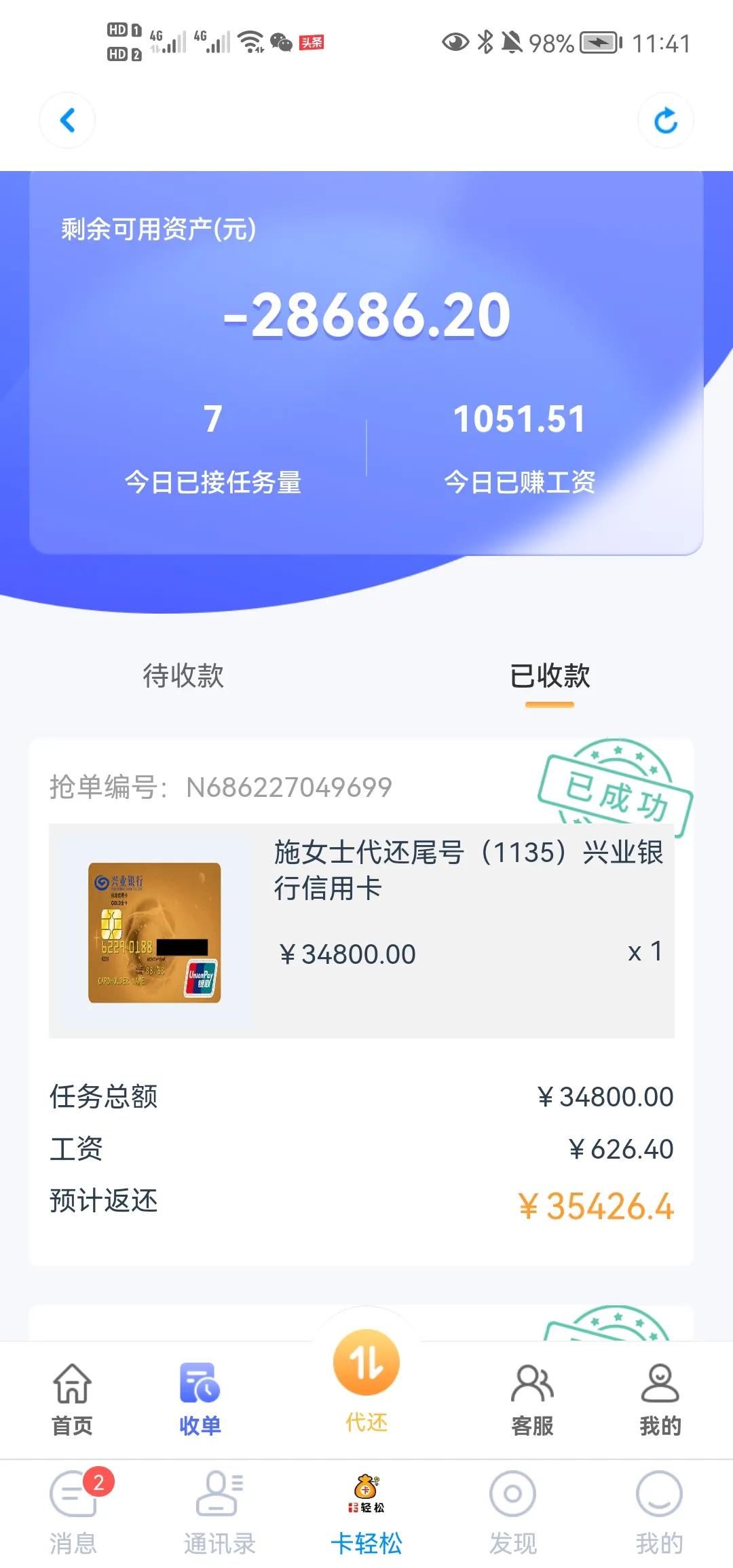
Task: Tap the 今日已赚工资 1051.51 figure
Action: point(521,419)
